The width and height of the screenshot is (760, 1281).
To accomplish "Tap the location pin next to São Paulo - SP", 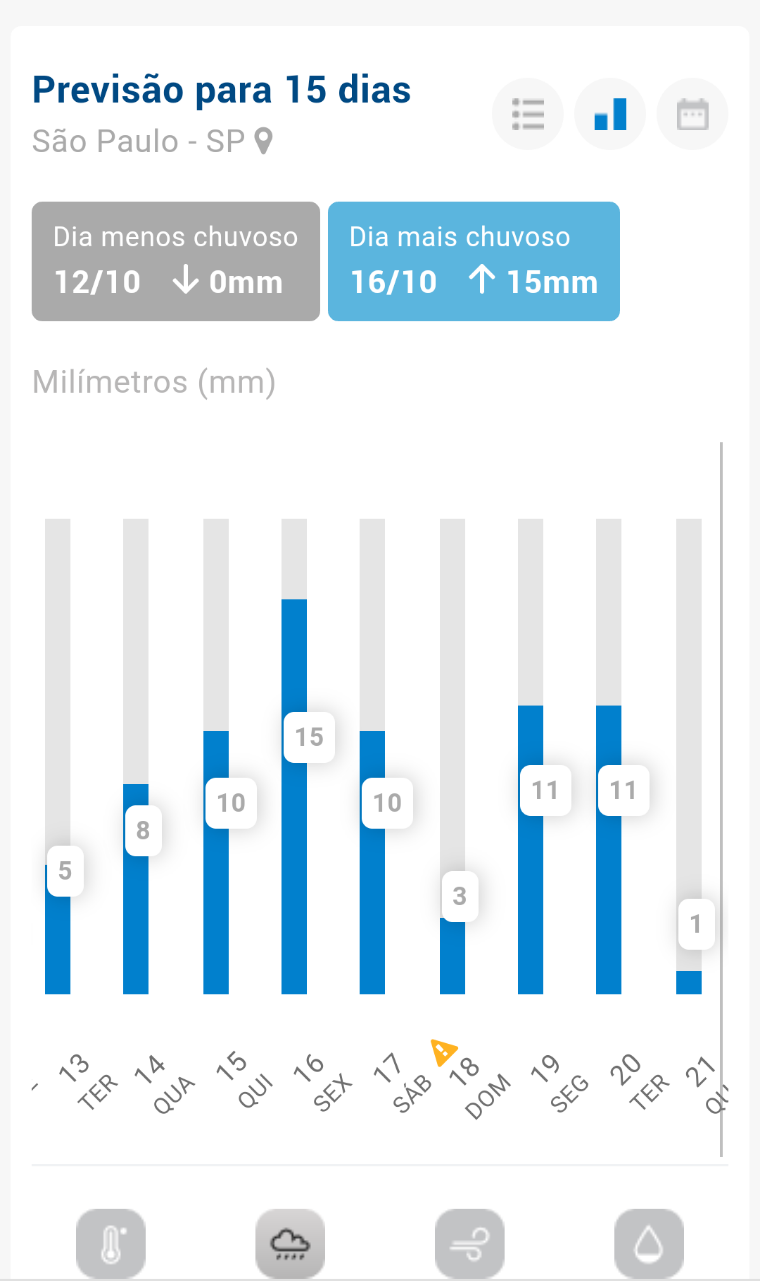I will pyautogui.click(x=263, y=141).
